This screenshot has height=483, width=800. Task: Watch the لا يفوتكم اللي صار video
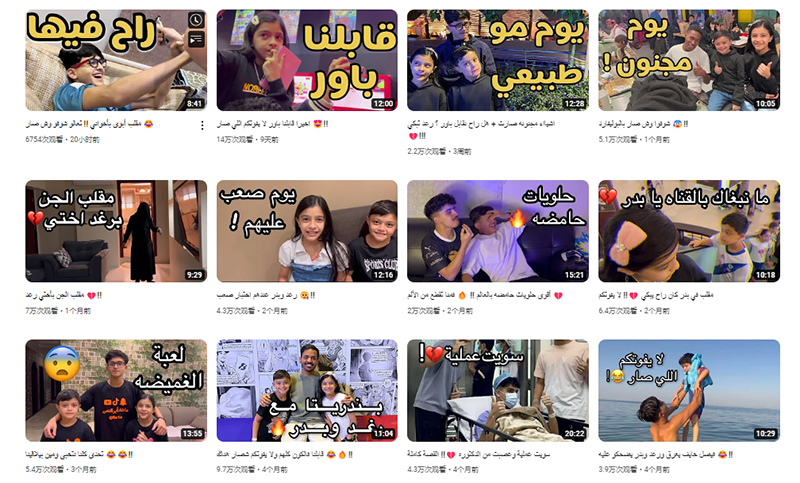point(688,390)
